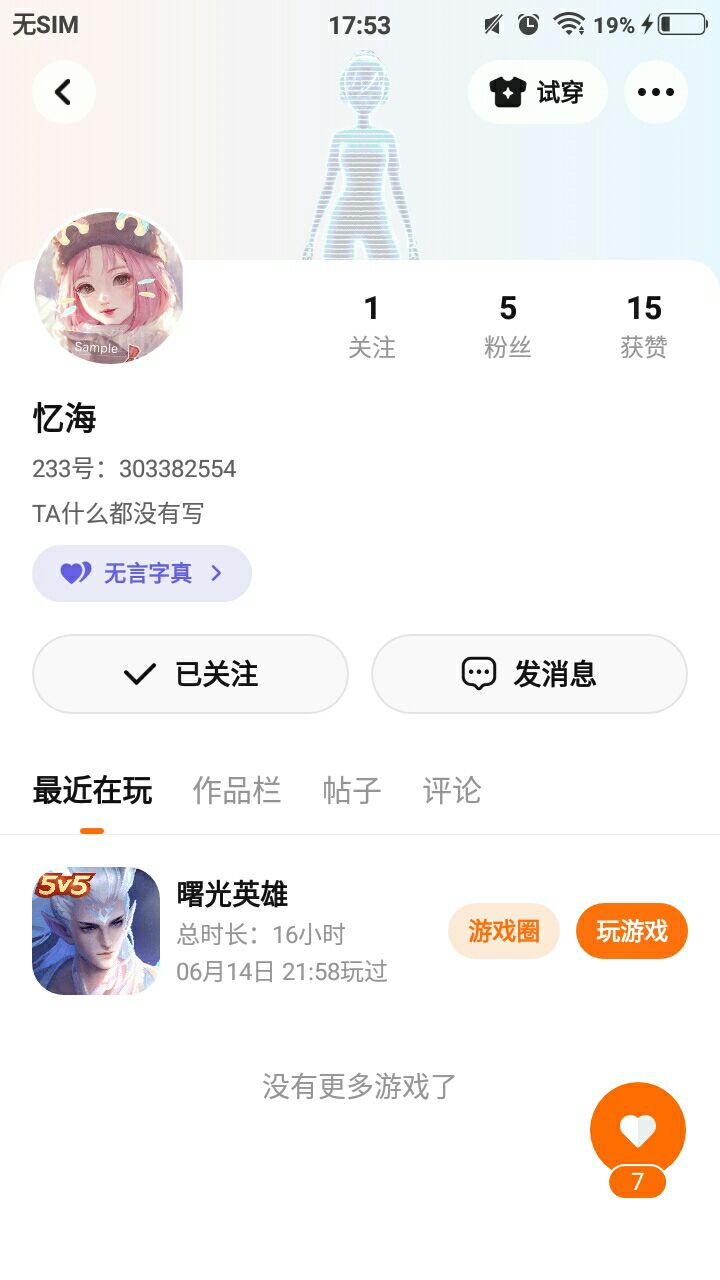View the 关注 following list
This screenshot has width=720, height=1280.
coord(372,325)
